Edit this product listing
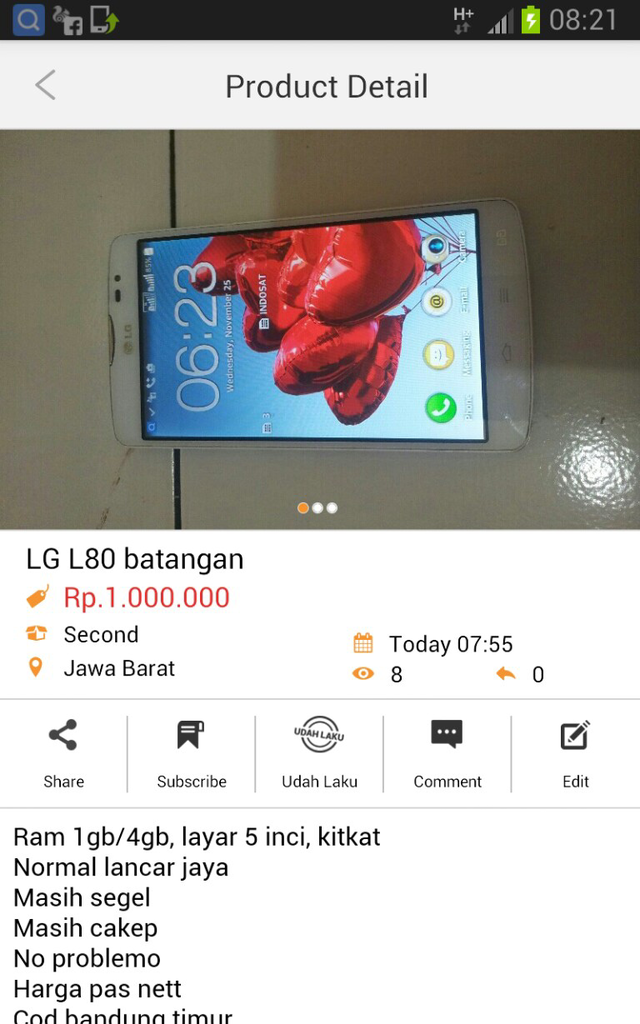 click(575, 752)
